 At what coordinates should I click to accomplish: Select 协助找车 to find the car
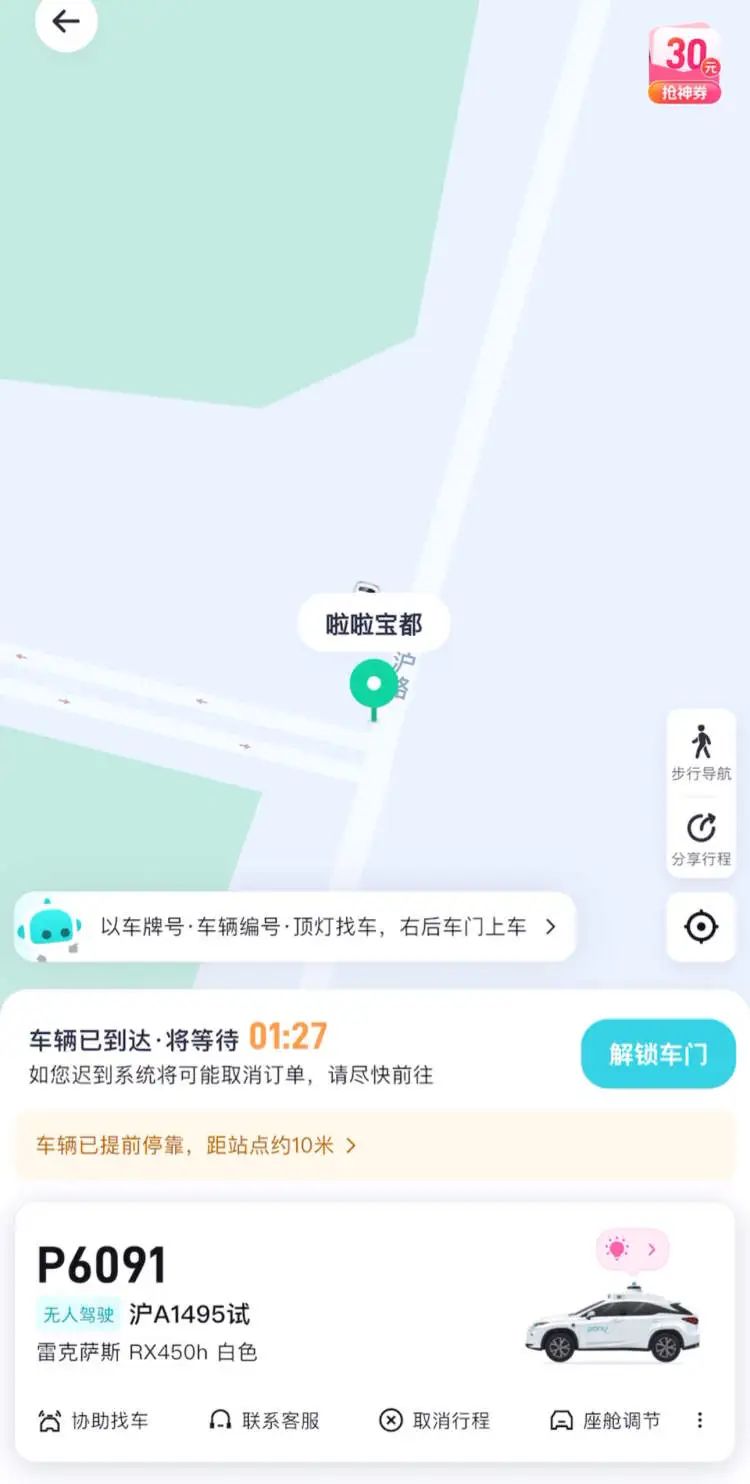[93, 1420]
